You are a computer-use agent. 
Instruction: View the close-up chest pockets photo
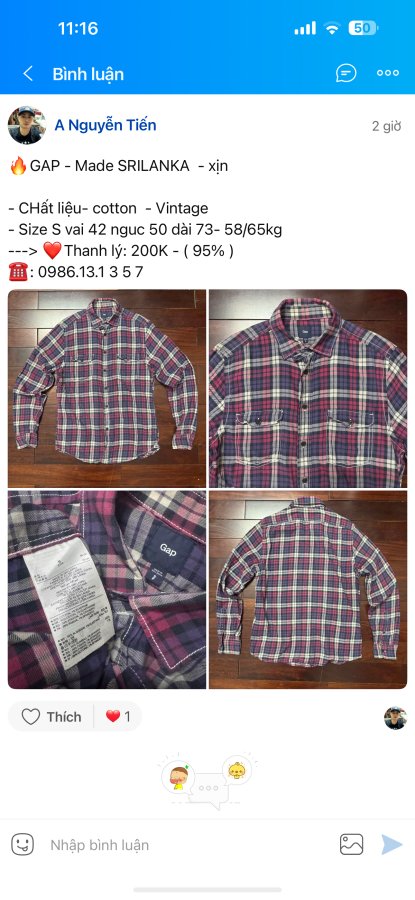tap(308, 389)
